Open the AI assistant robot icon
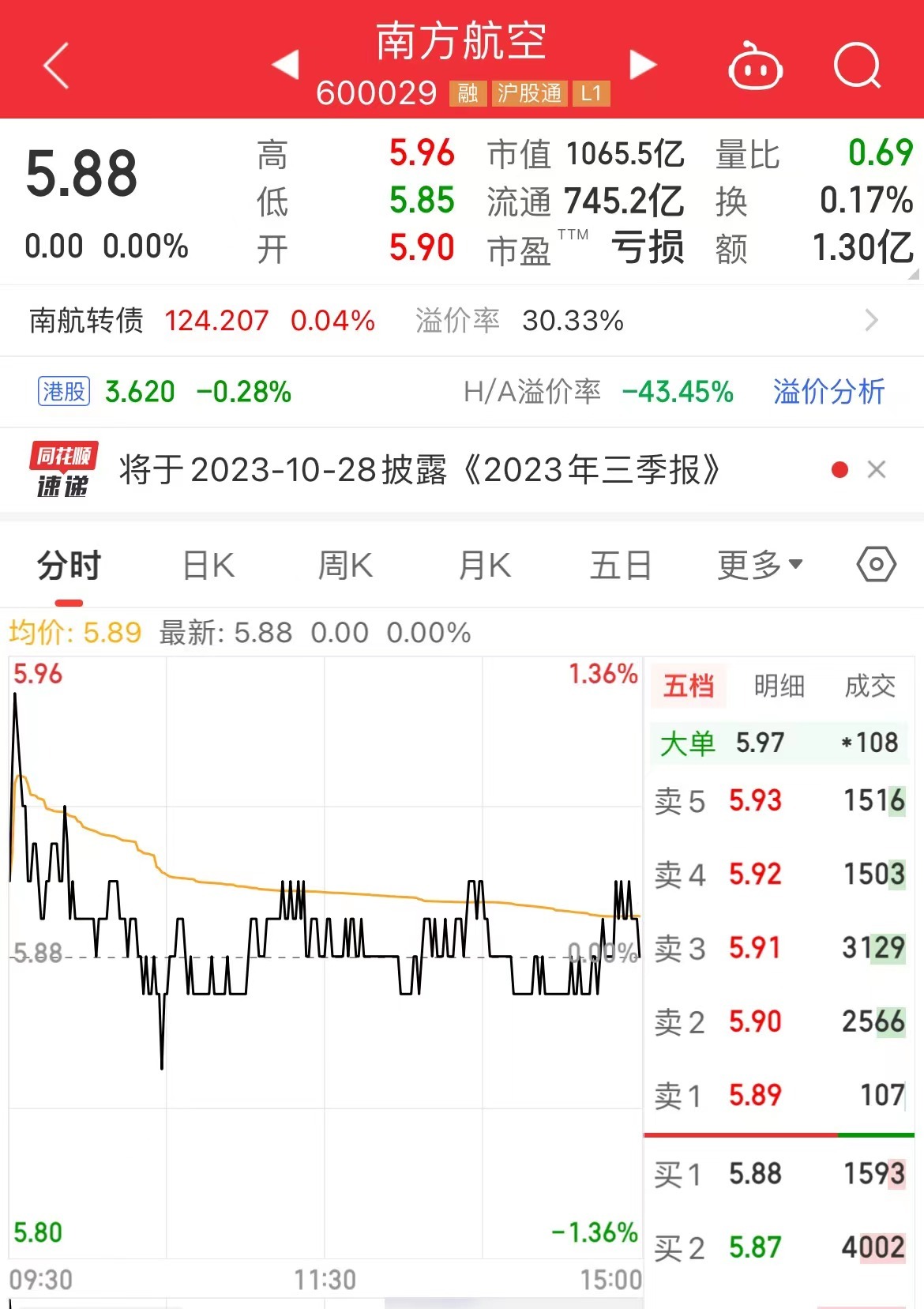The image size is (924, 1309). [x=755, y=67]
